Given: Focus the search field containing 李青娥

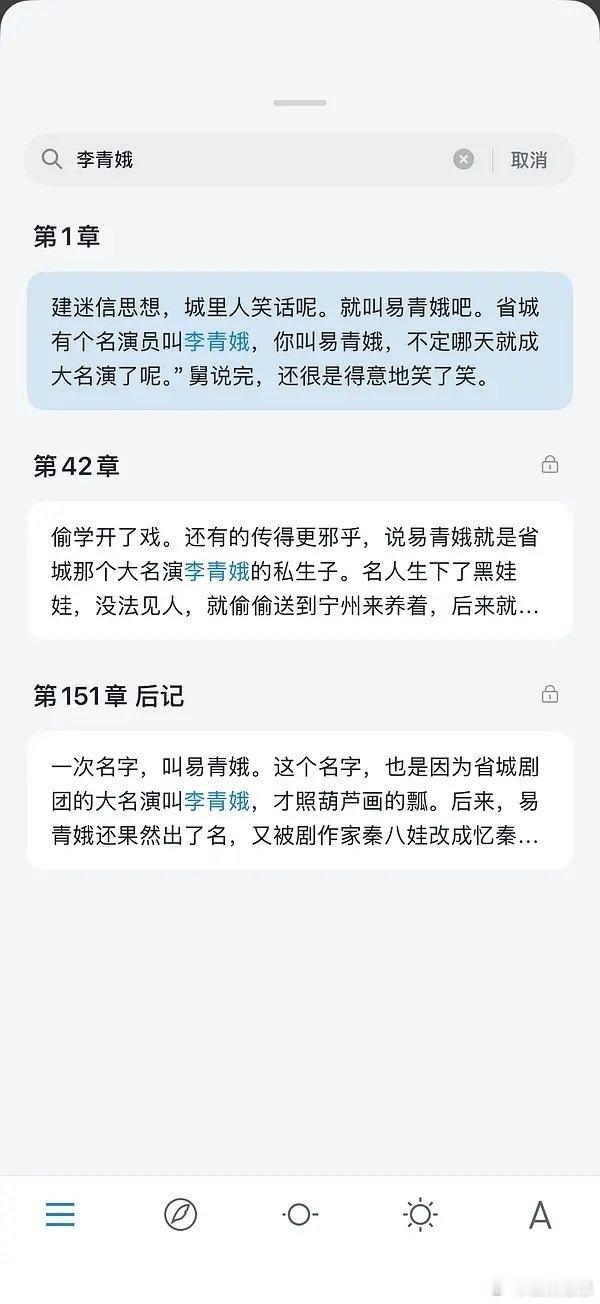Looking at the screenshot, I should point(260,159).
